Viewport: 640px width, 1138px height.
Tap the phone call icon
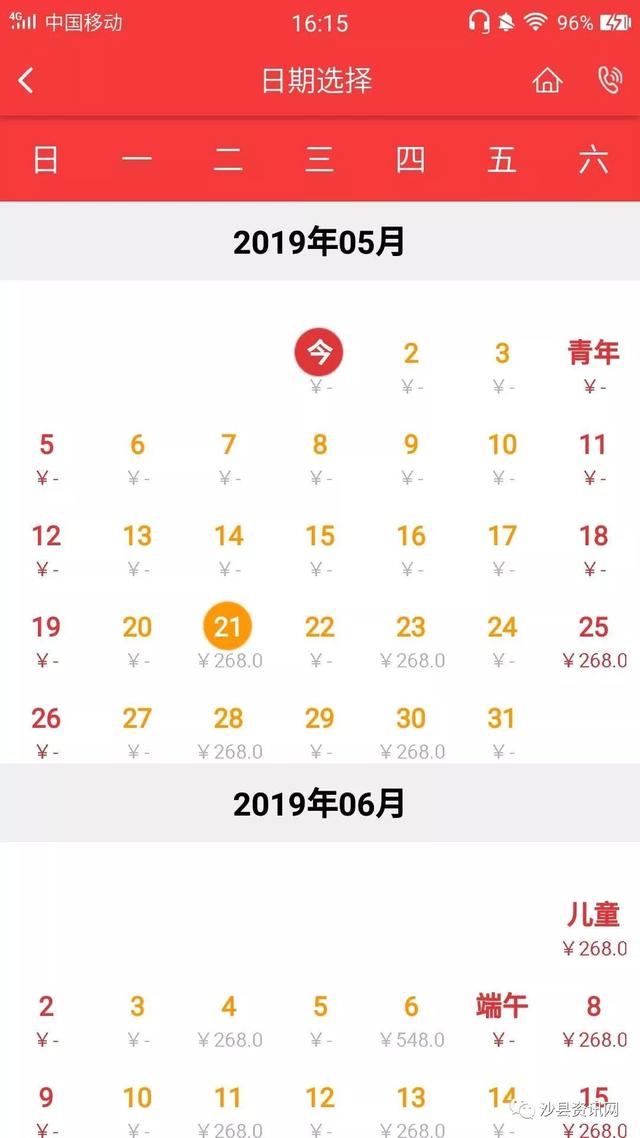pyautogui.click(x=610, y=80)
